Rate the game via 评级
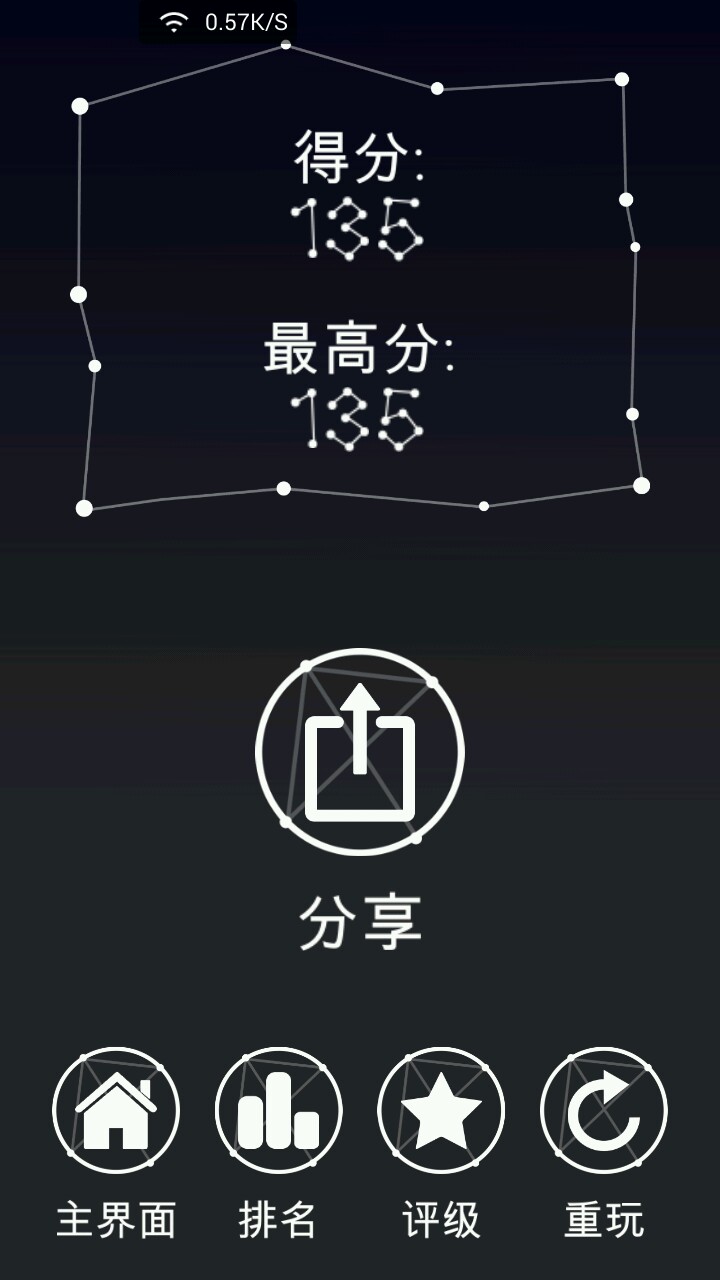 click(x=441, y=1110)
